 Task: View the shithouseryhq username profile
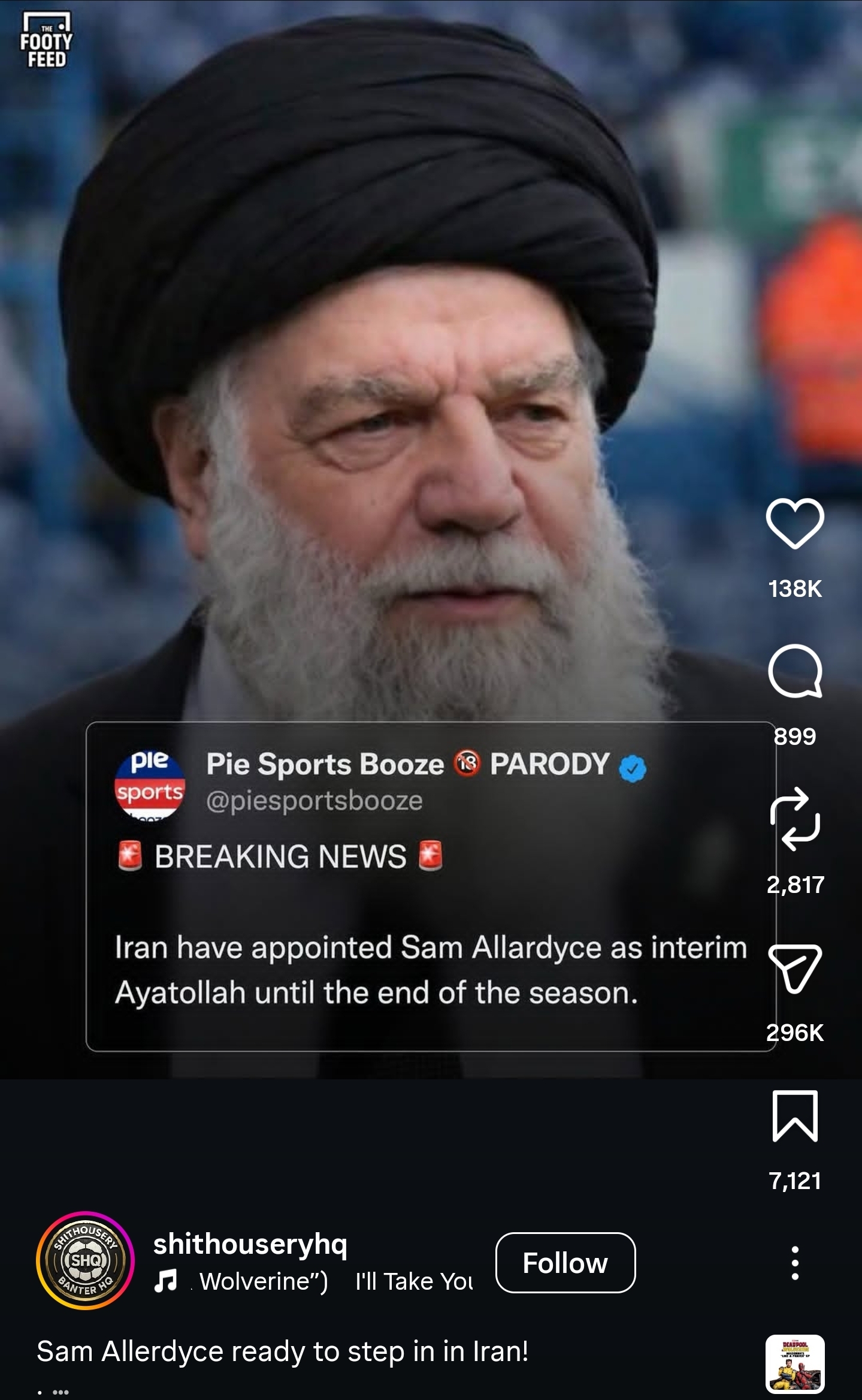click(250, 1244)
